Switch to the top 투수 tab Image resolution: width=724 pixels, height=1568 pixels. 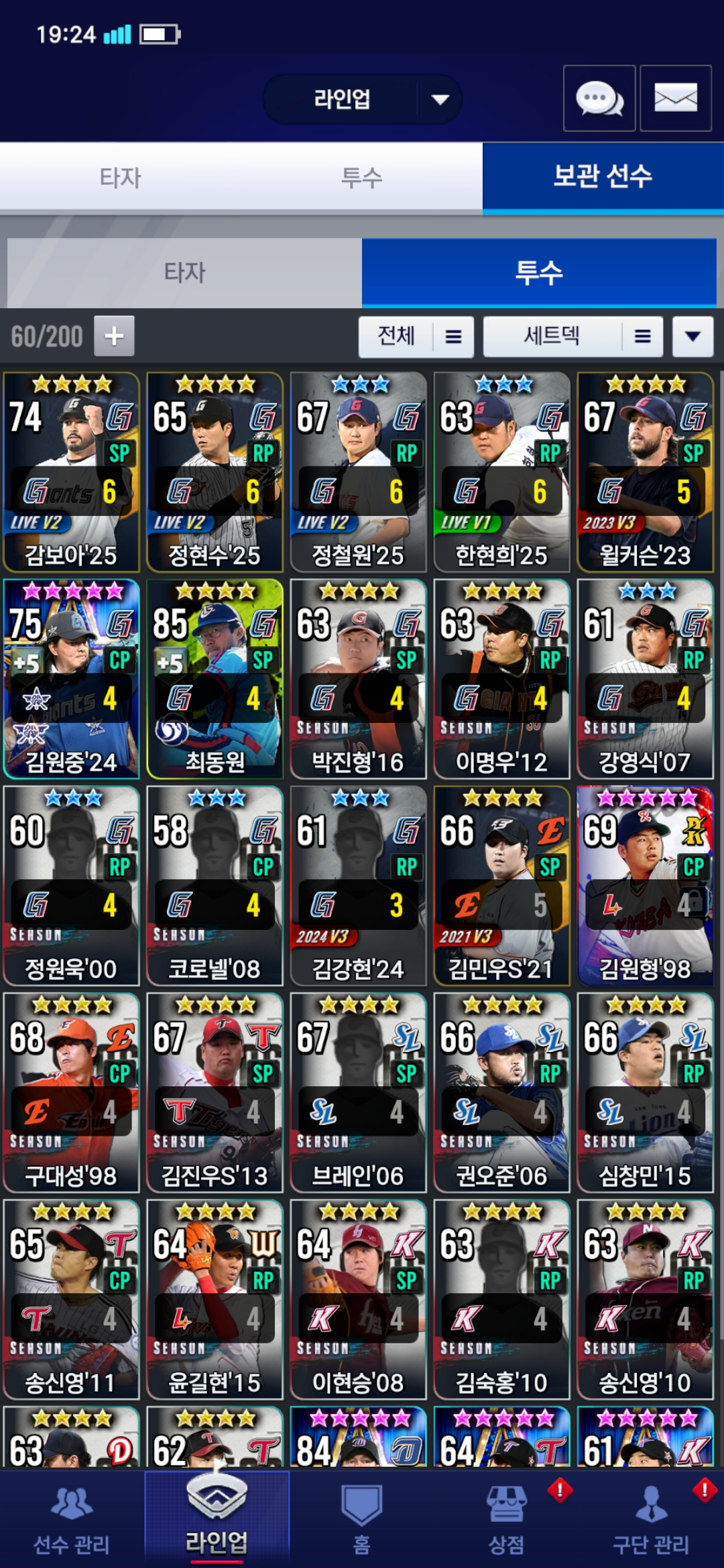tap(362, 178)
